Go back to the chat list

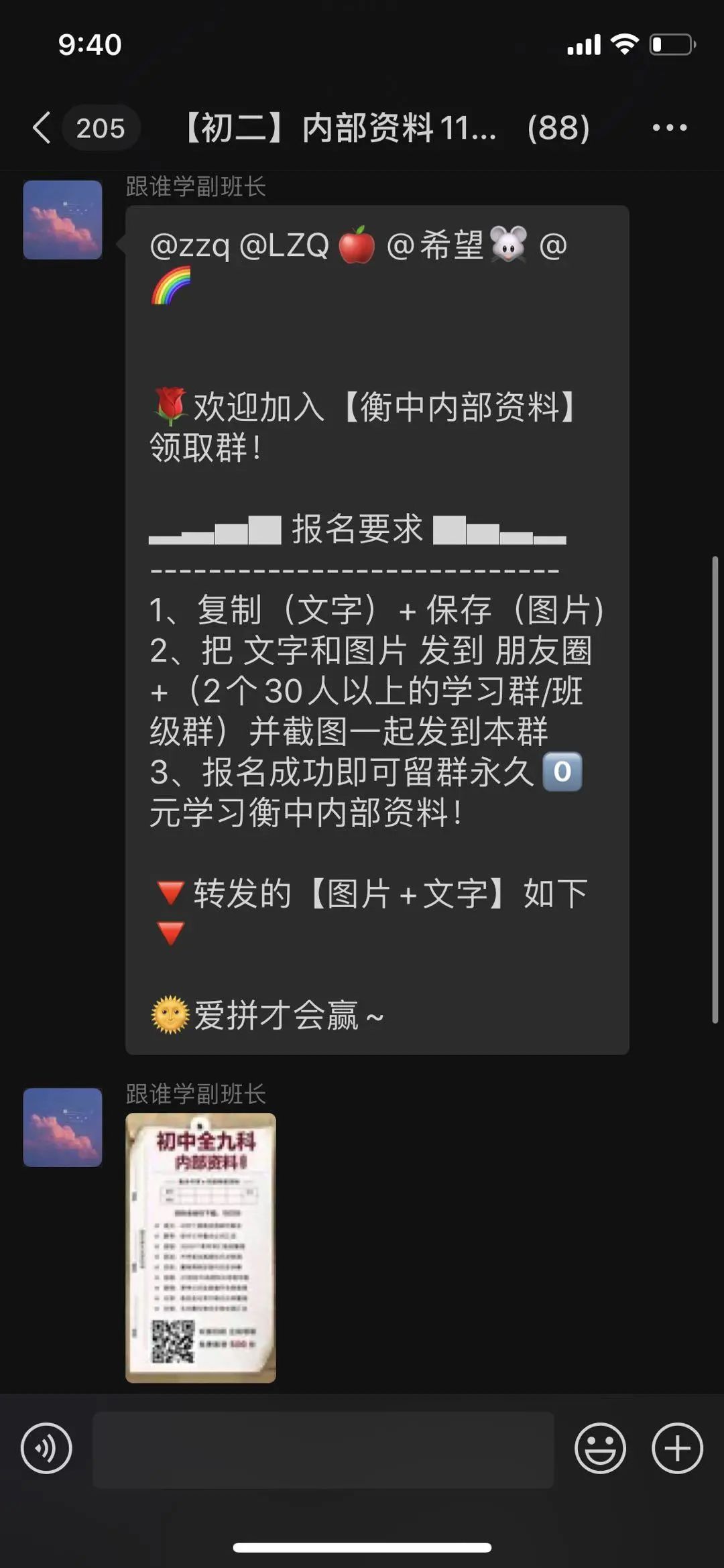(x=42, y=127)
